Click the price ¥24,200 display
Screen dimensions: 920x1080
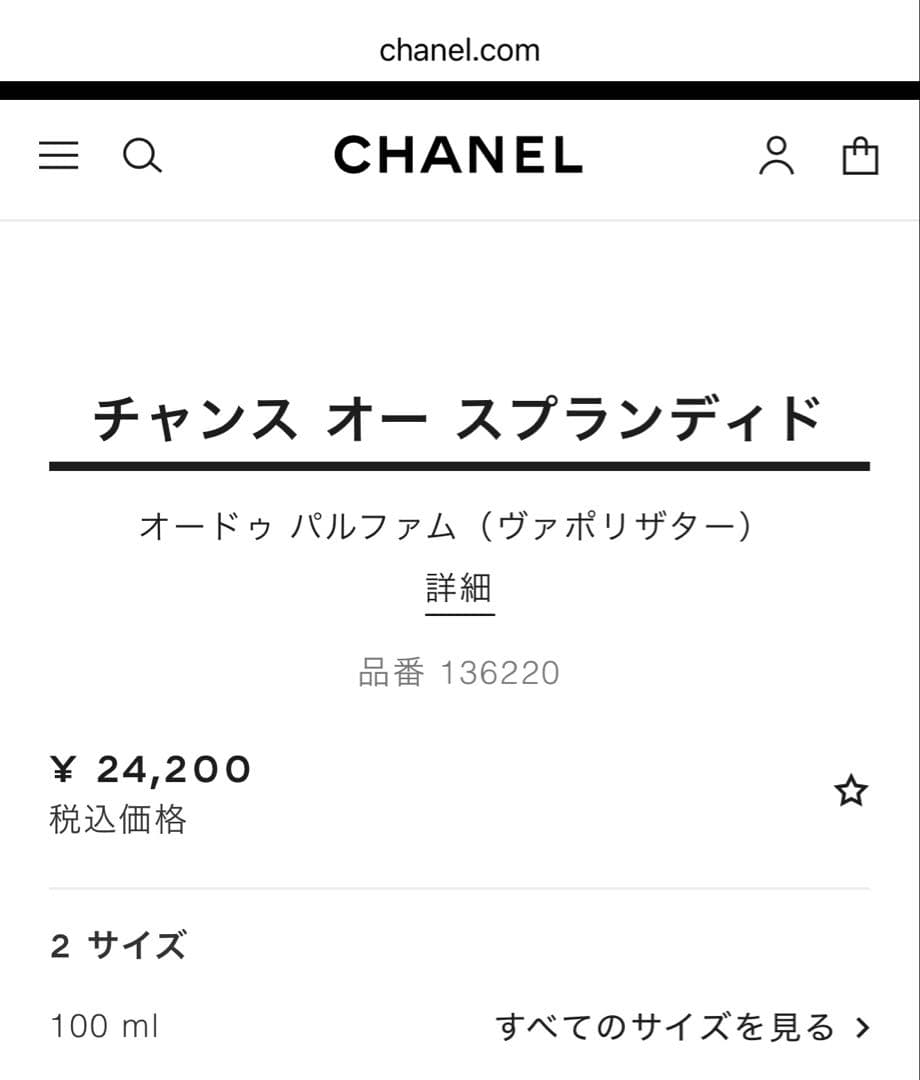coord(151,769)
